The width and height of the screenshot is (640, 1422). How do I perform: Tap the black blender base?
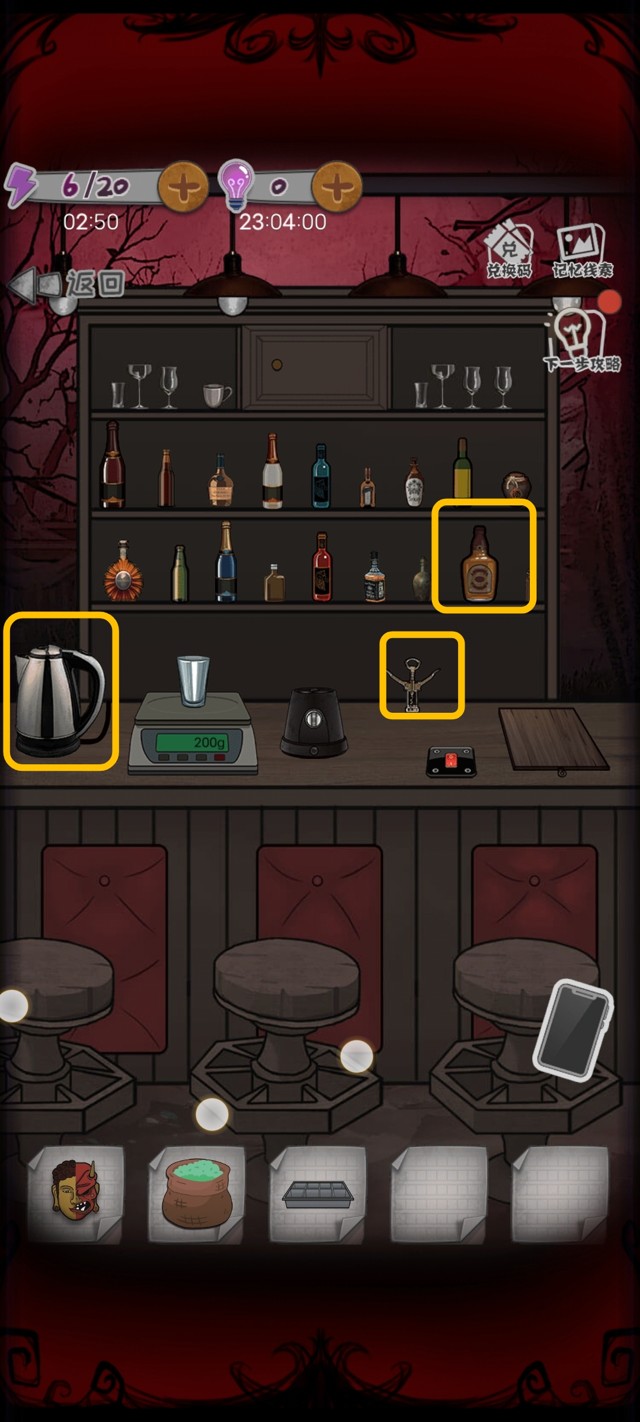(314, 722)
